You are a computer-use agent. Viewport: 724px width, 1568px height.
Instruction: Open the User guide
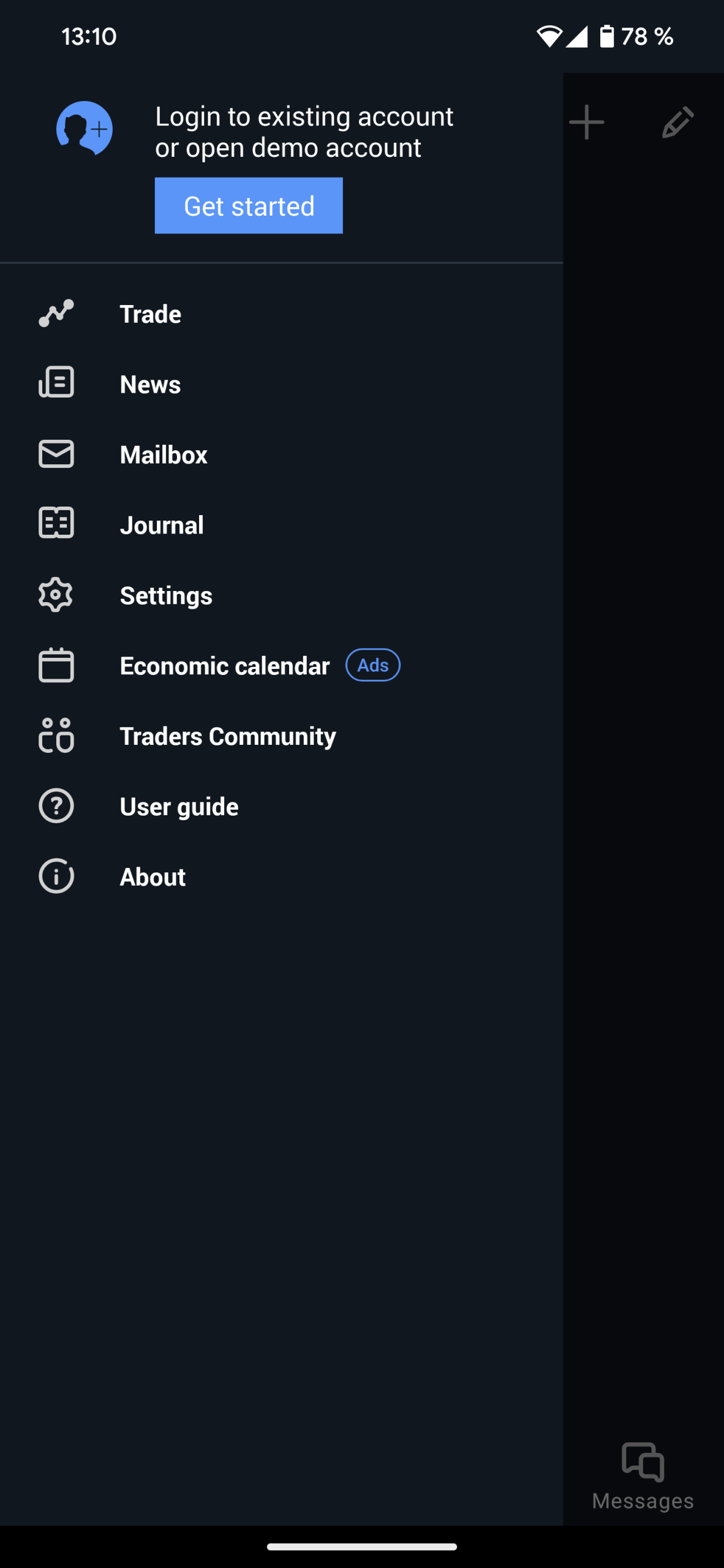tap(179, 807)
